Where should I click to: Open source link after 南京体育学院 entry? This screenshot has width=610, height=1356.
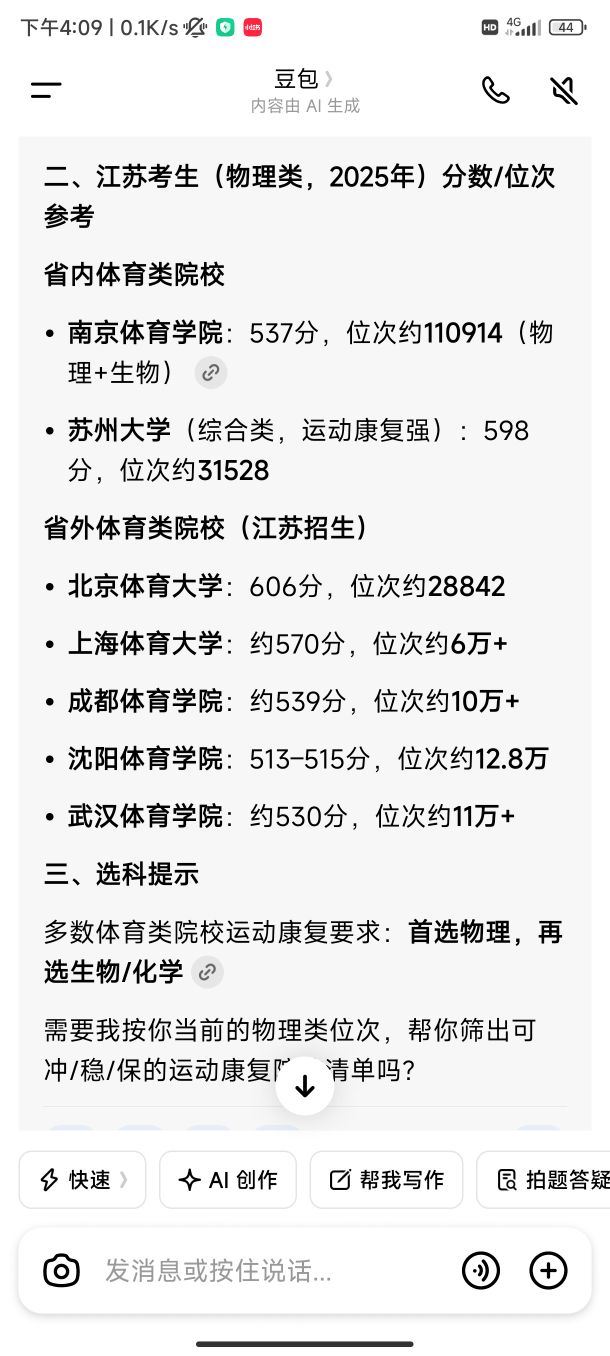pos(210,373)
